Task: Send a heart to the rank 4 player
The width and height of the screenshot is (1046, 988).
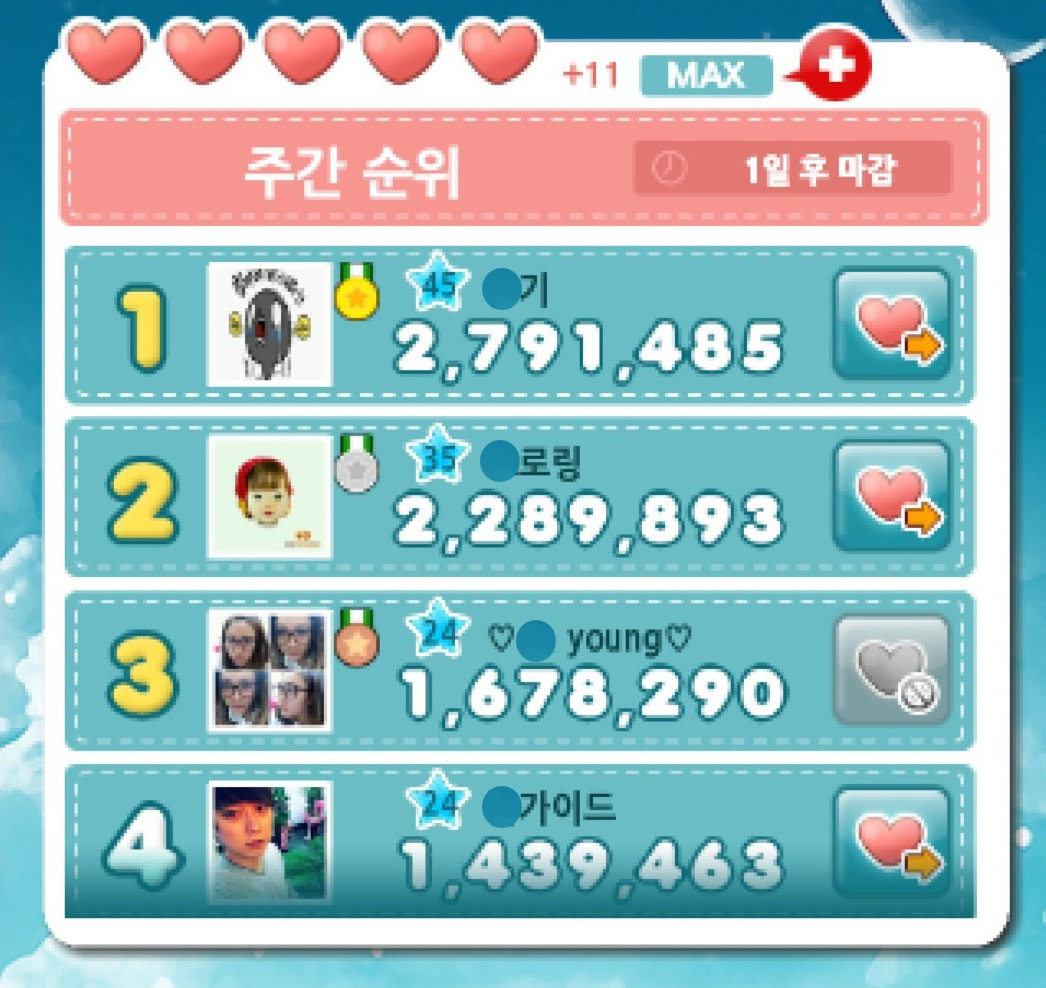Action: pos(891,838)
